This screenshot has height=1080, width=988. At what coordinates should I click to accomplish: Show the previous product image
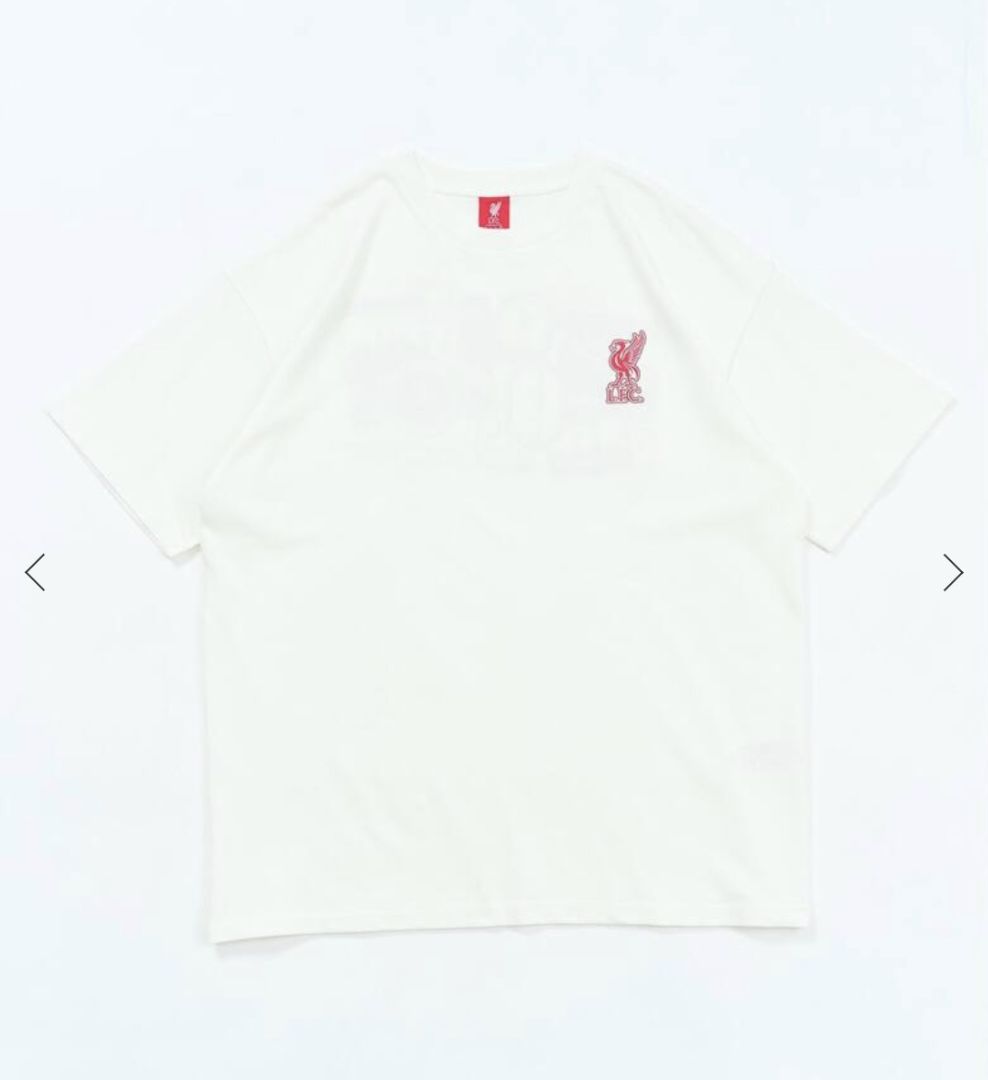(x=35, y=572)
